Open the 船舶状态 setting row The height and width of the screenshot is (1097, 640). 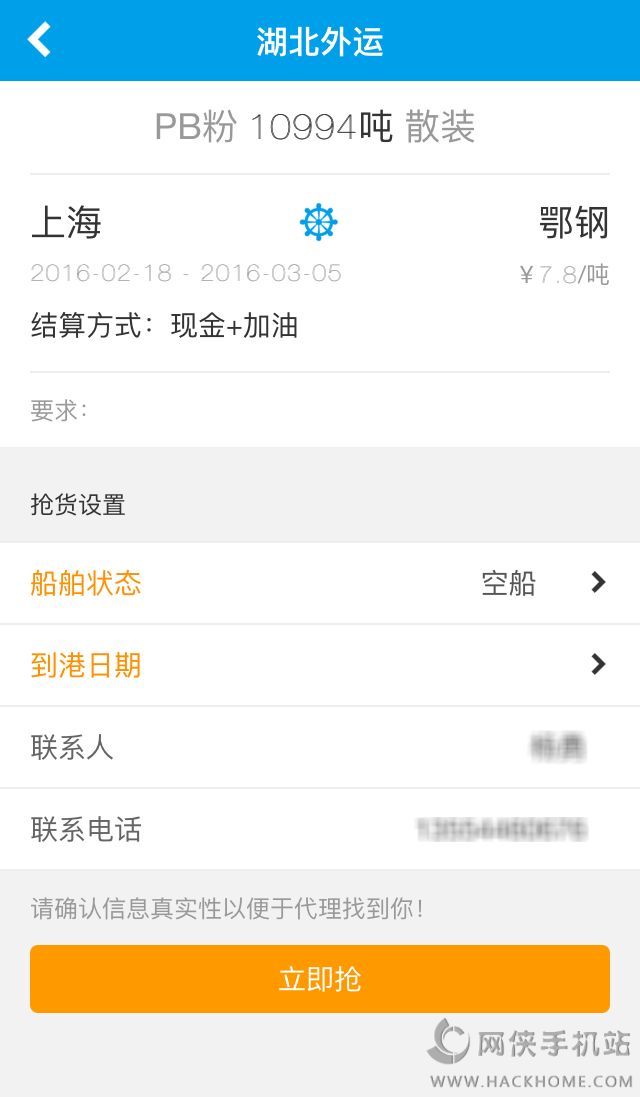point(320,584)
